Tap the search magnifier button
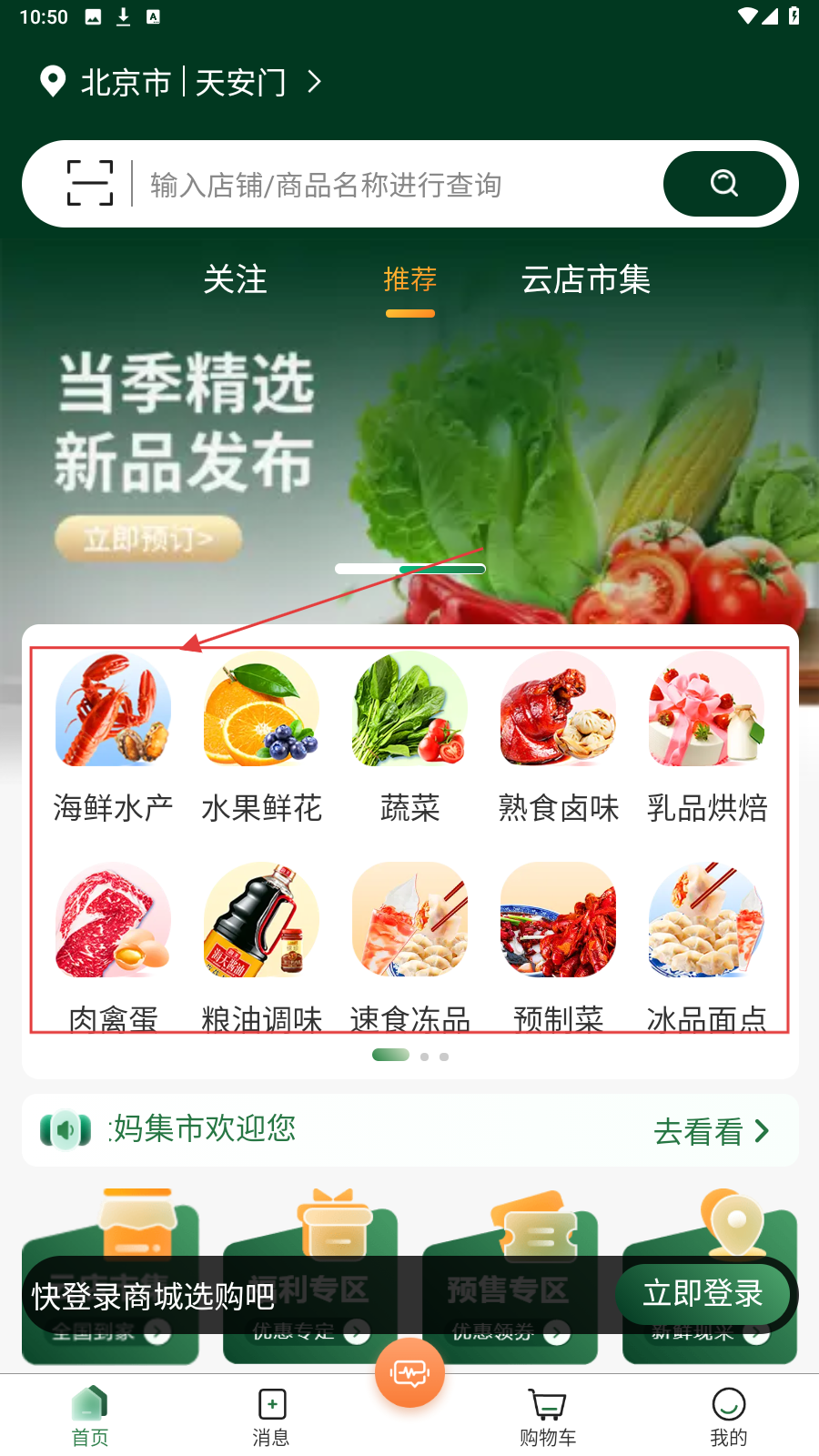This screenshot has height=1456, width=819. click(x=724, y=184)
